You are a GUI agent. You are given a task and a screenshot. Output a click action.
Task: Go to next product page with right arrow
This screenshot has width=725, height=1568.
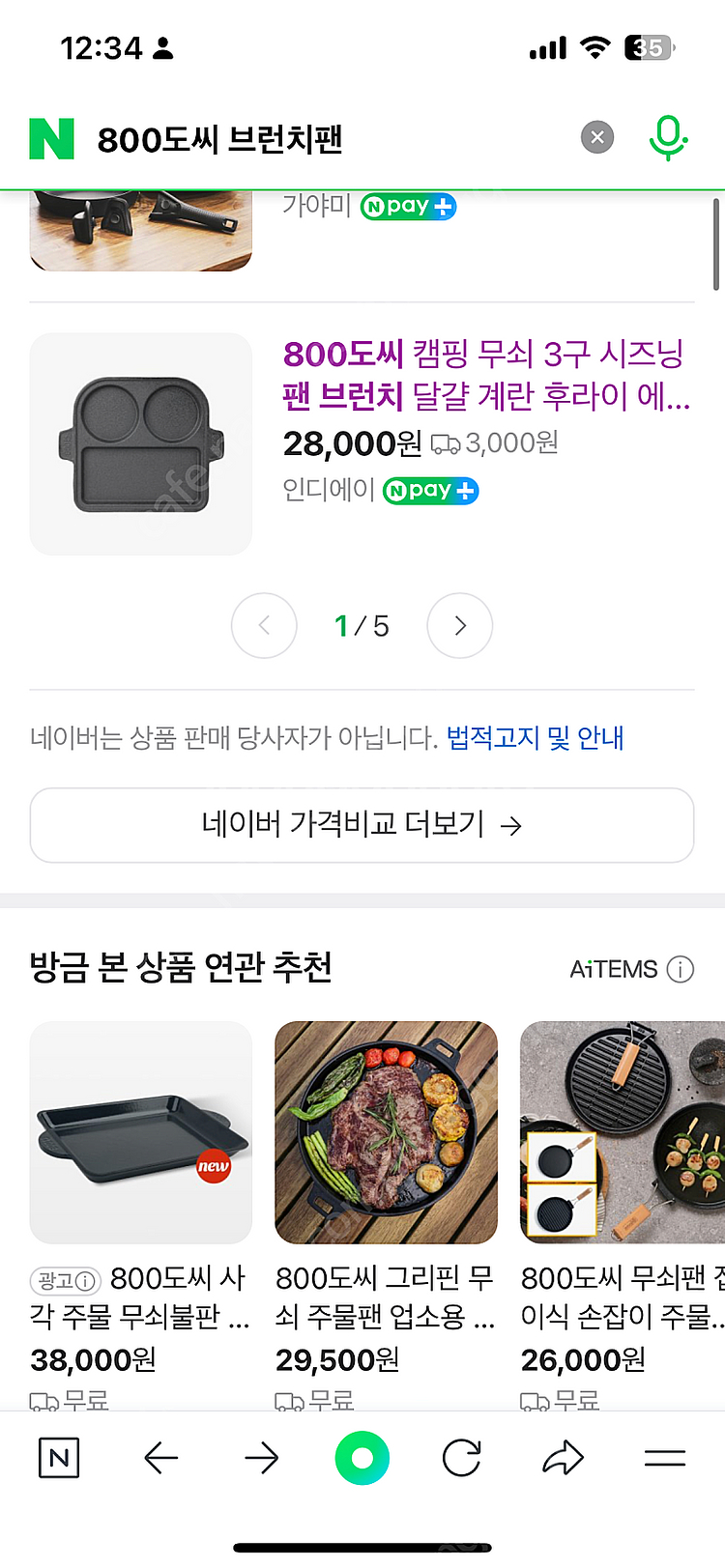459,625
